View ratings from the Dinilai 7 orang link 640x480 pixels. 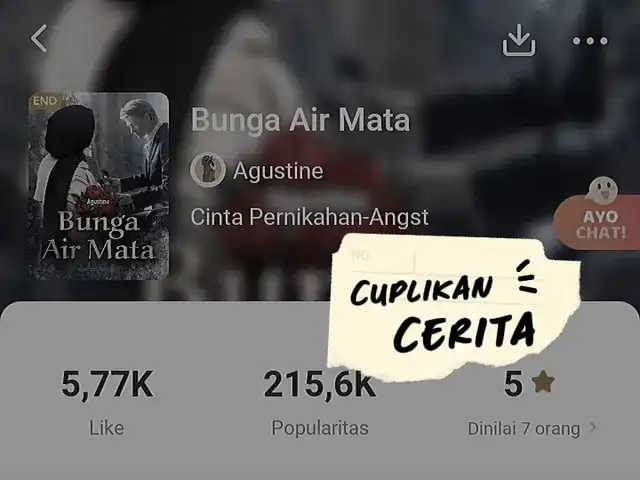click(x=532, y=428)
